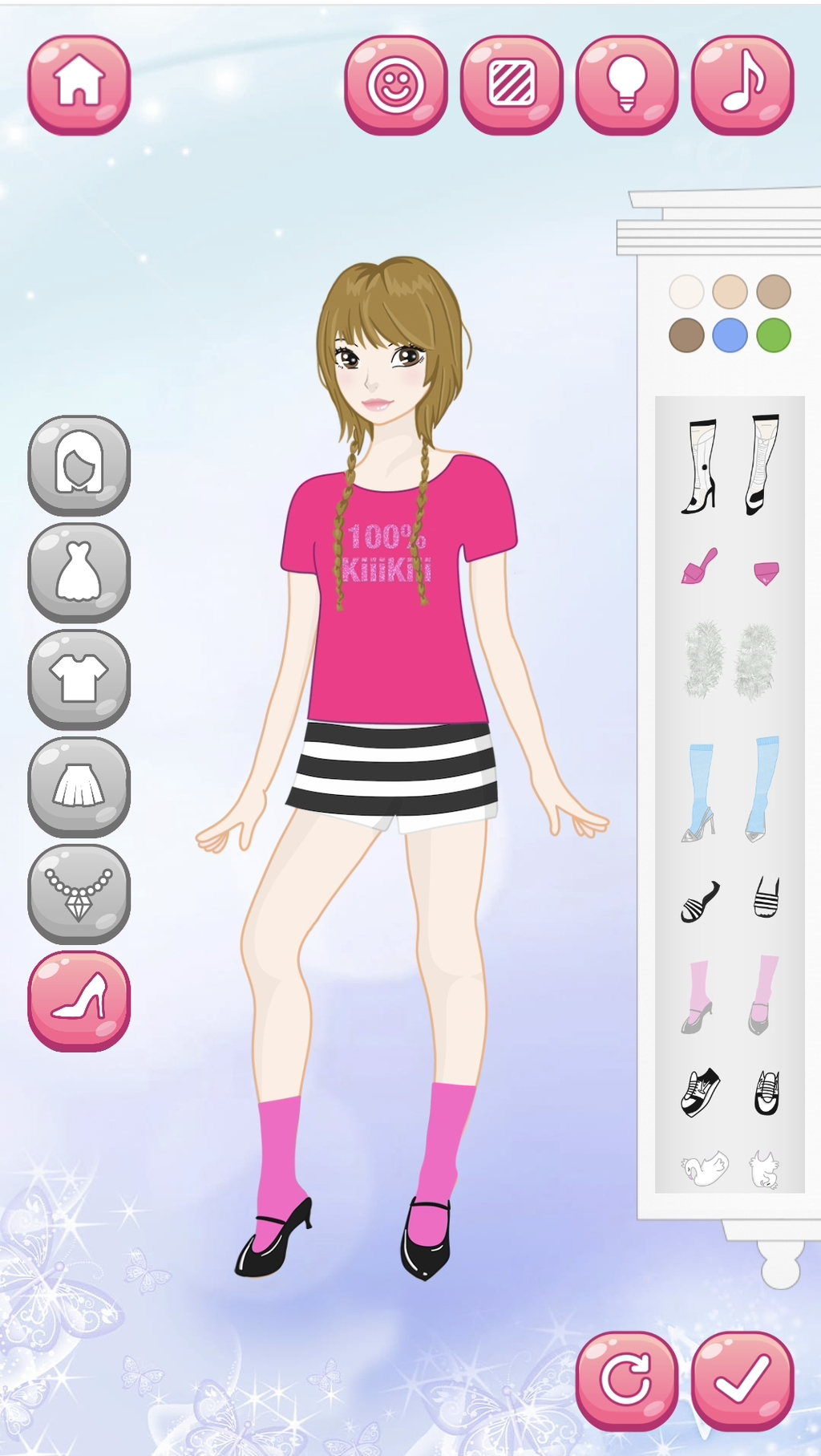The width and height of the screenshot is (821, 1456).
Task: Change the background pattern
Action: pos(511,83)
